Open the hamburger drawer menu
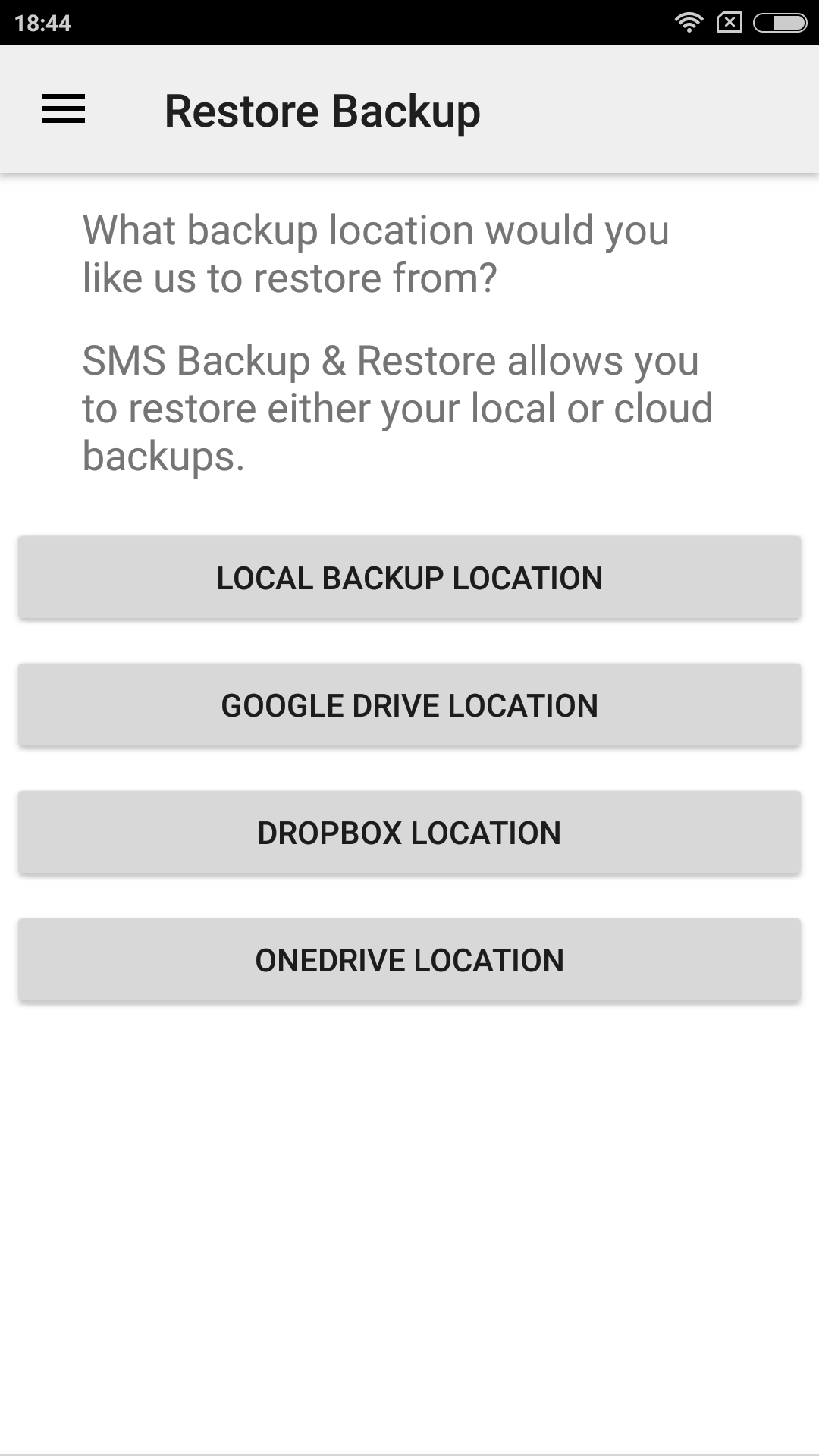The height and width of the screenshot is (1456, 819). coord(64,109)
